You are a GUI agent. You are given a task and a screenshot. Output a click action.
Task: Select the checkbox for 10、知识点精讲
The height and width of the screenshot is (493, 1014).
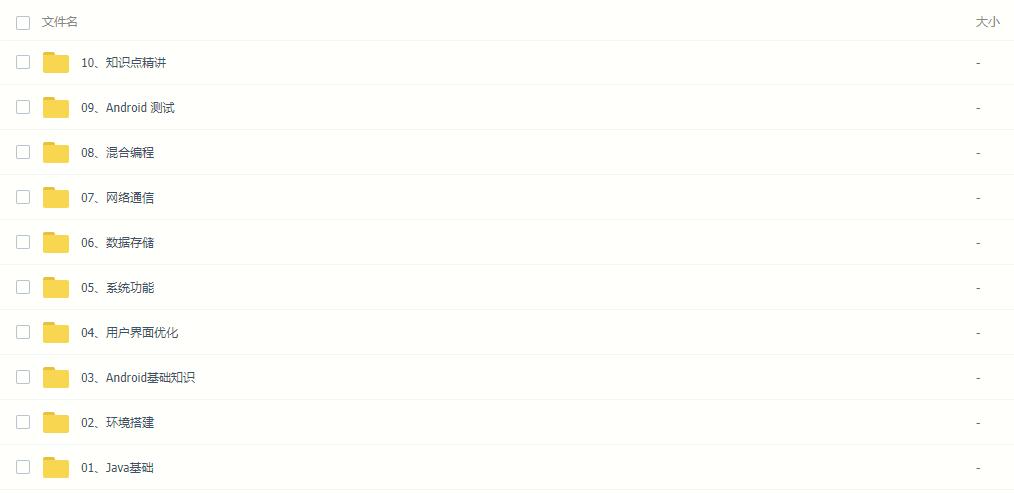coord(23,62)
